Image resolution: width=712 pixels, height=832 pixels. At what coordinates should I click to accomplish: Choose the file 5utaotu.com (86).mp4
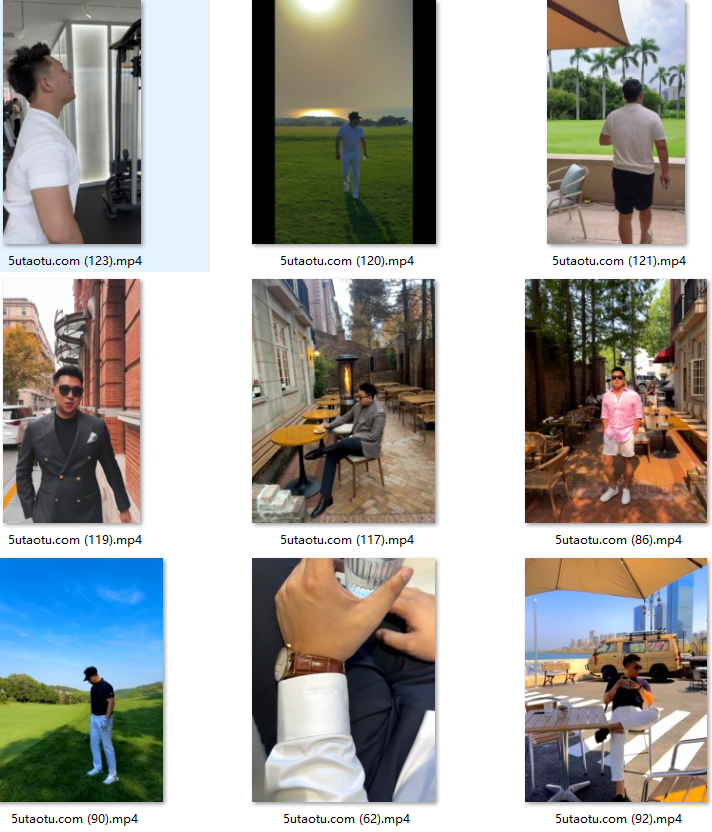pos(616,401)
